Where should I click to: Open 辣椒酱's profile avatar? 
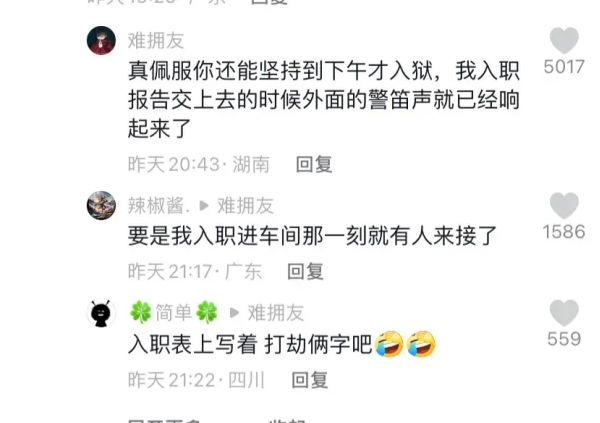(x=101, y=205)
